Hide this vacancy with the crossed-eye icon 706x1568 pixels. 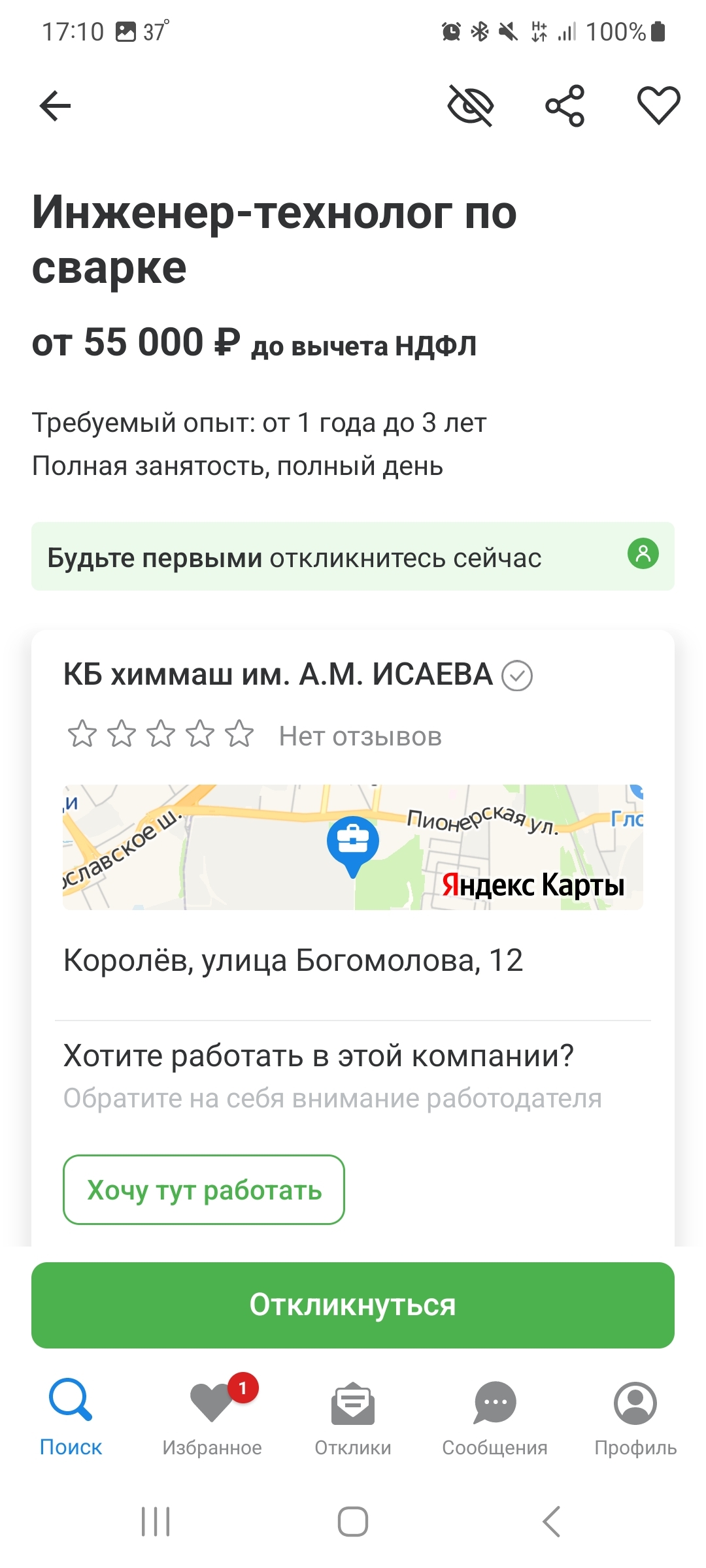click(x=470, y=106)
